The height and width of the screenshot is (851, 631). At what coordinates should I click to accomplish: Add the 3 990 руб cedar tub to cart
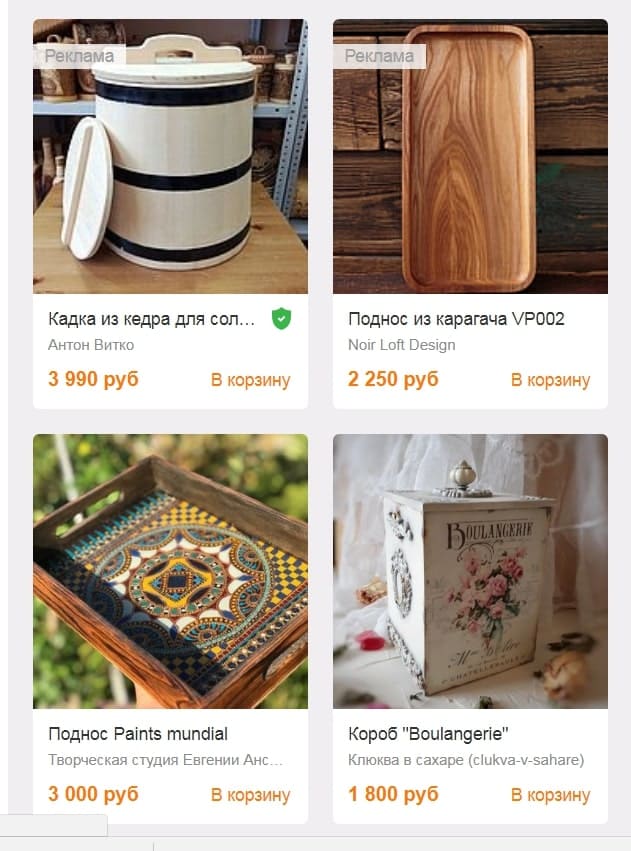pos(250,380)
